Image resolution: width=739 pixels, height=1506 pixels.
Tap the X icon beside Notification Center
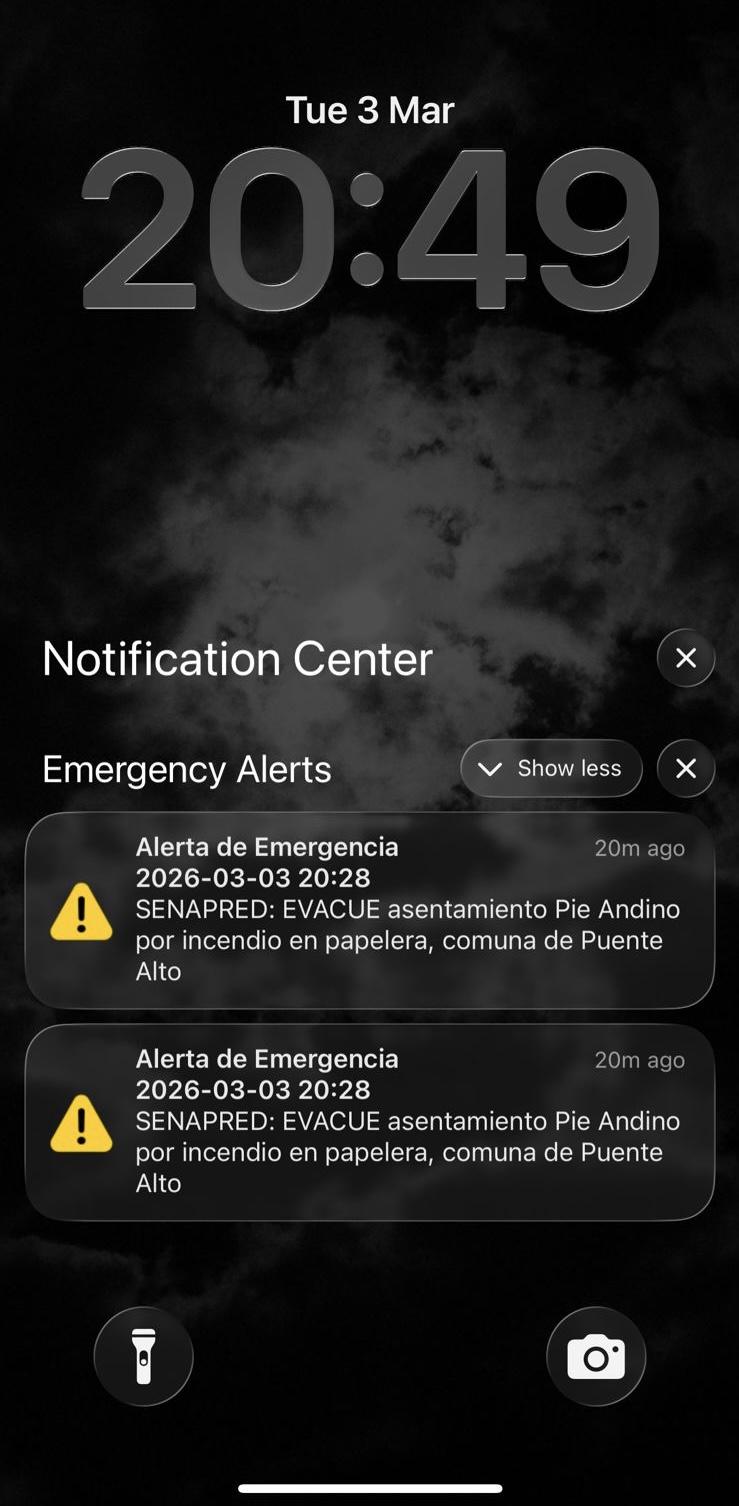(686, 657)
